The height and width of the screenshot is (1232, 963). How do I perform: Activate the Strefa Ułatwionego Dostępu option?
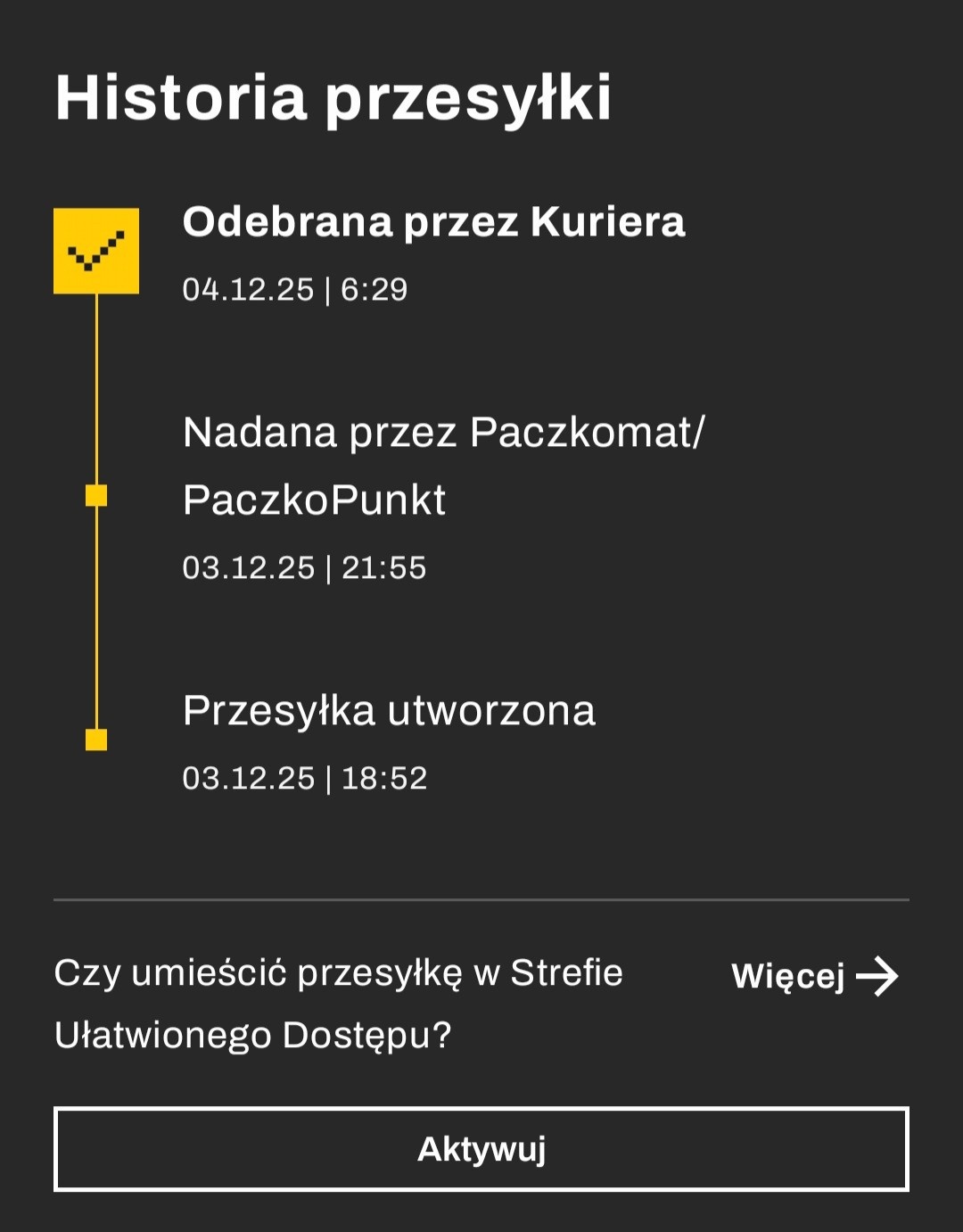click(x=481, y=1150)
